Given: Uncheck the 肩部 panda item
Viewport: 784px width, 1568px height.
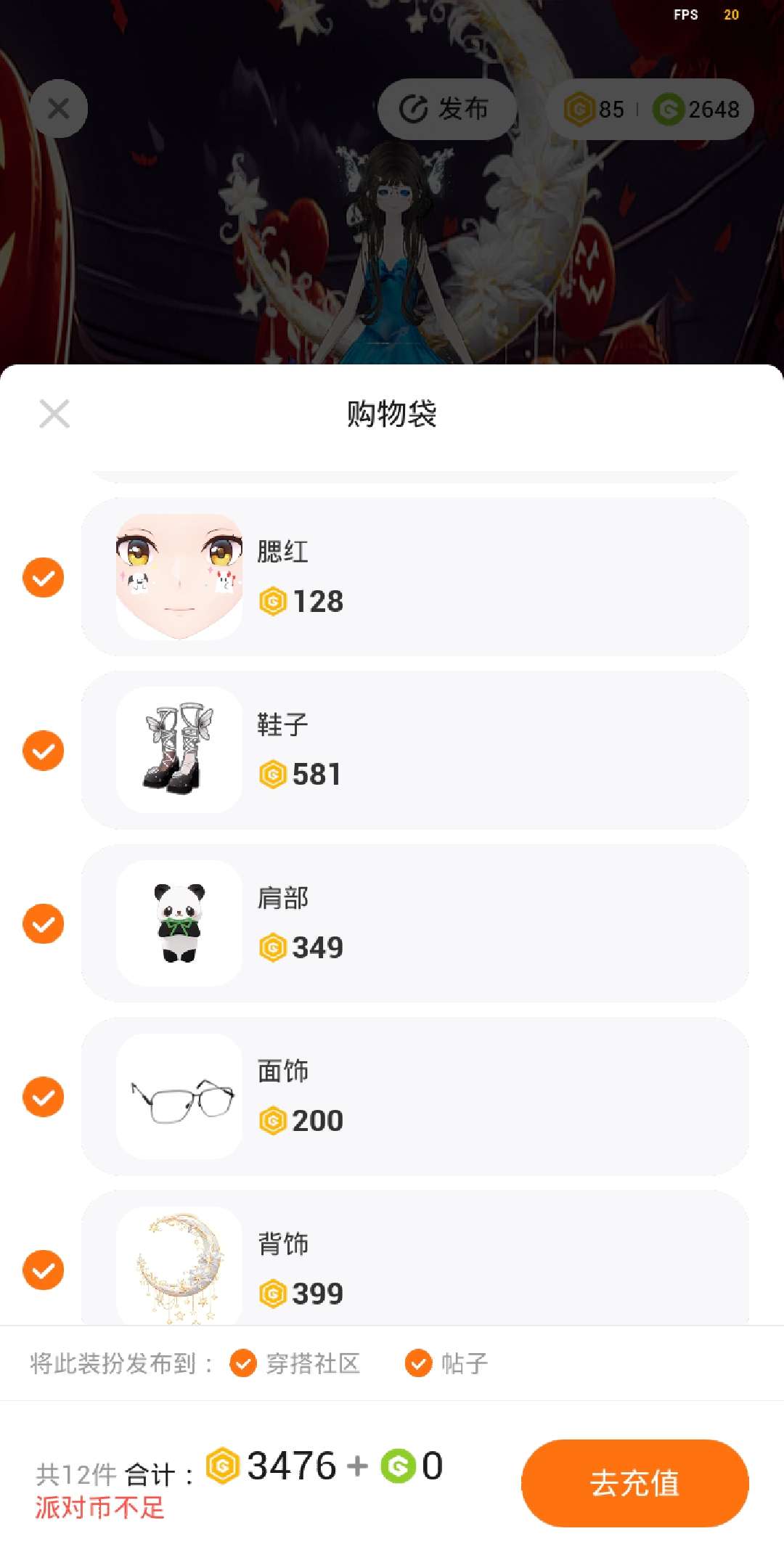Looking at the screenshot, I should (x=44, y=923).
